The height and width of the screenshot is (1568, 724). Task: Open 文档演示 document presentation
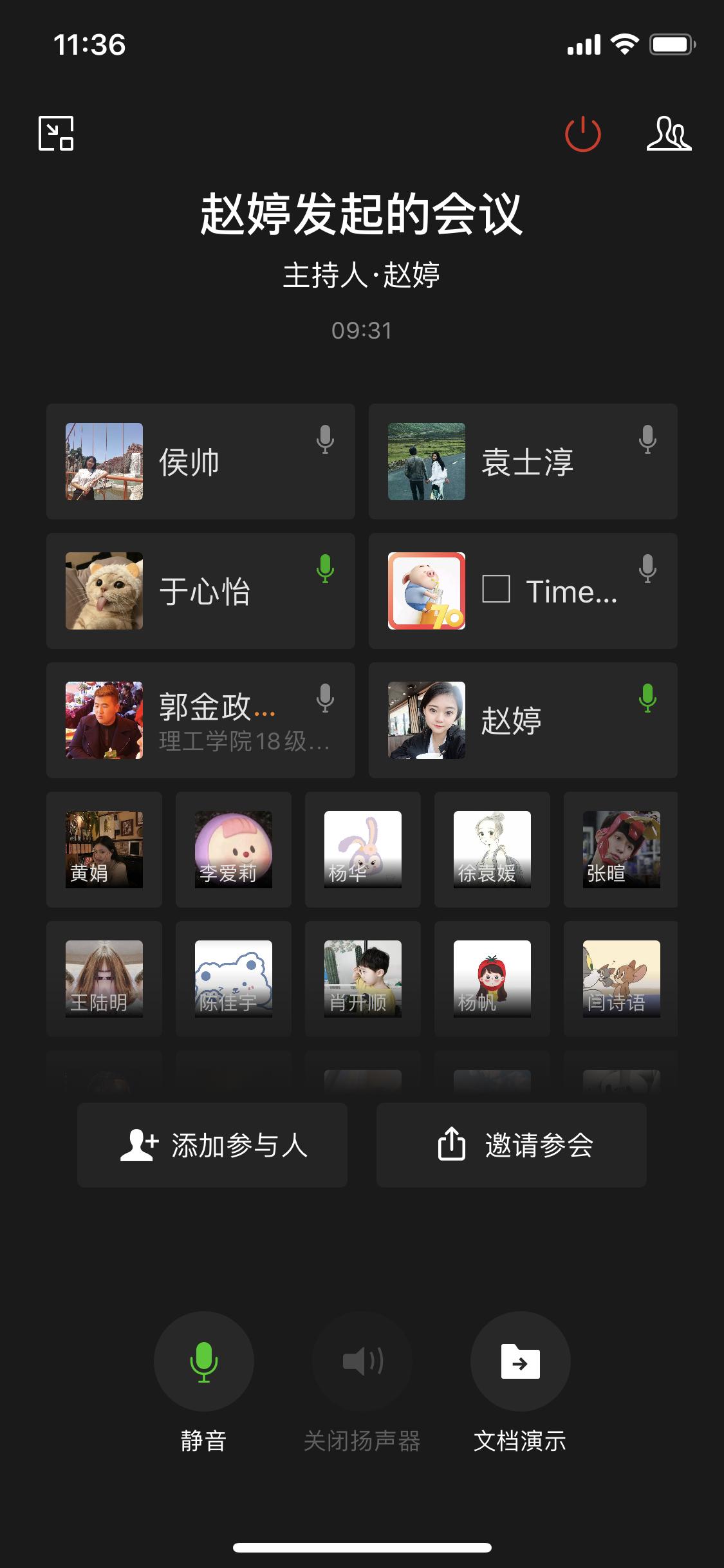[x=520, y=1361]
